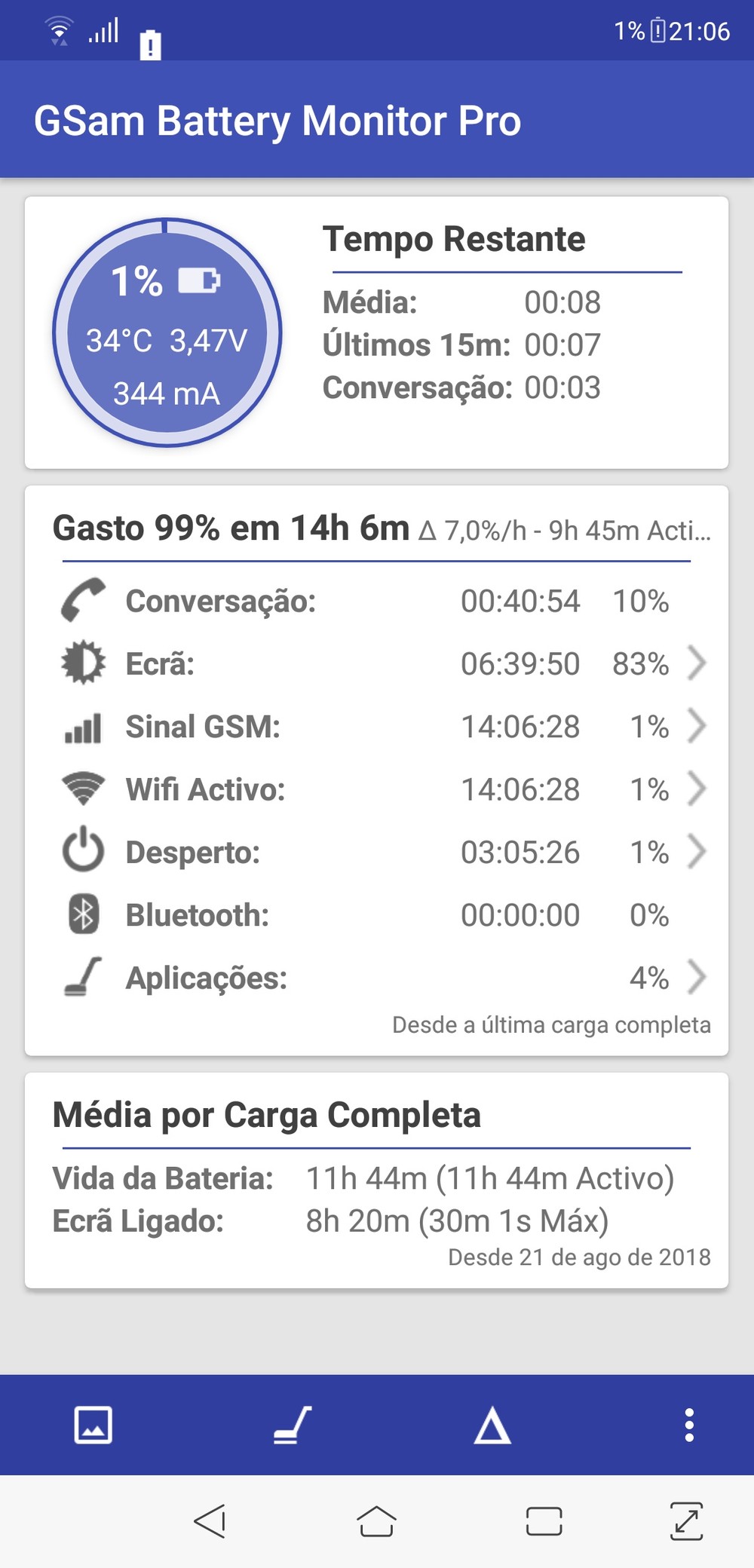Tap the battery status circle gauge
This screenshot has width=754, height=1568.
click(167, 332)
